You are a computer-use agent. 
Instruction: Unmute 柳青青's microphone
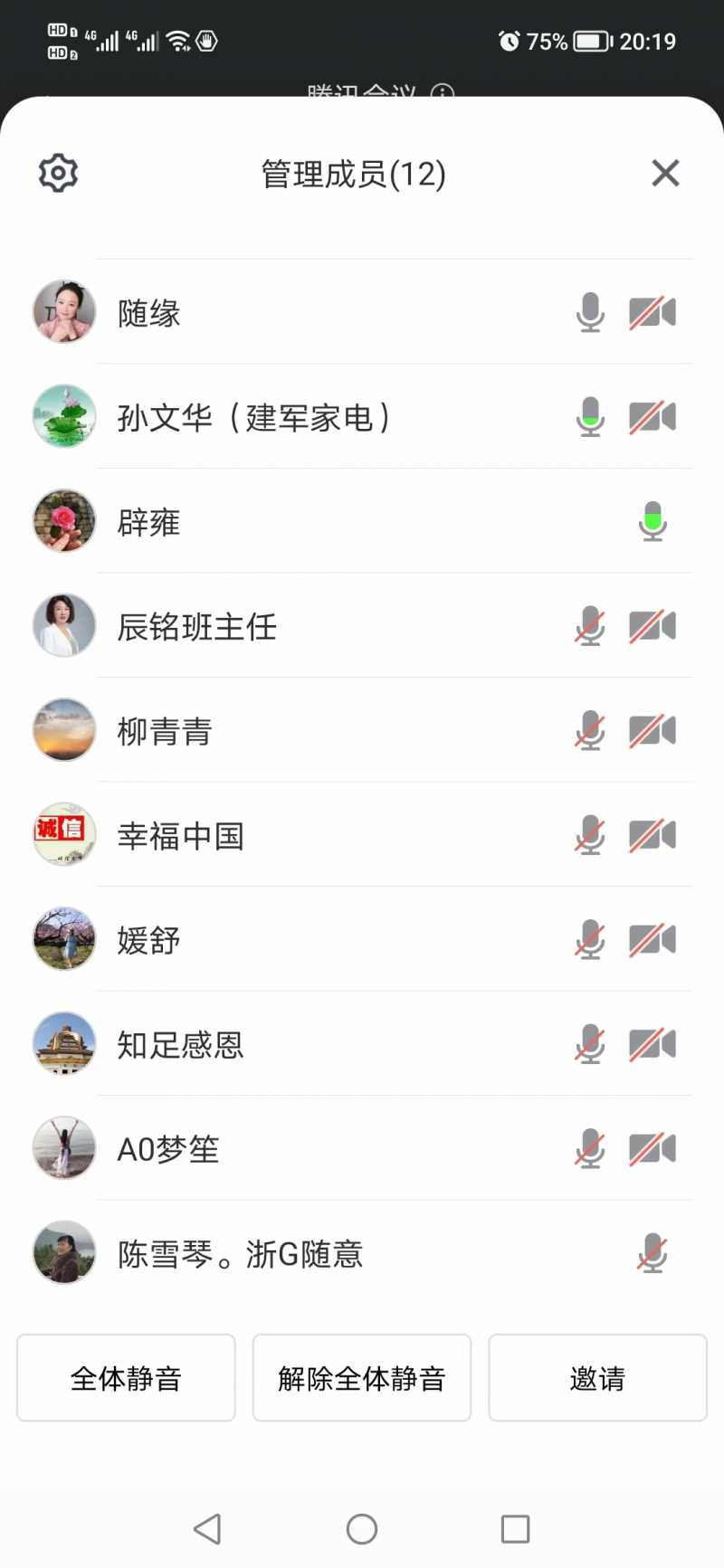[x=590, y=731]
